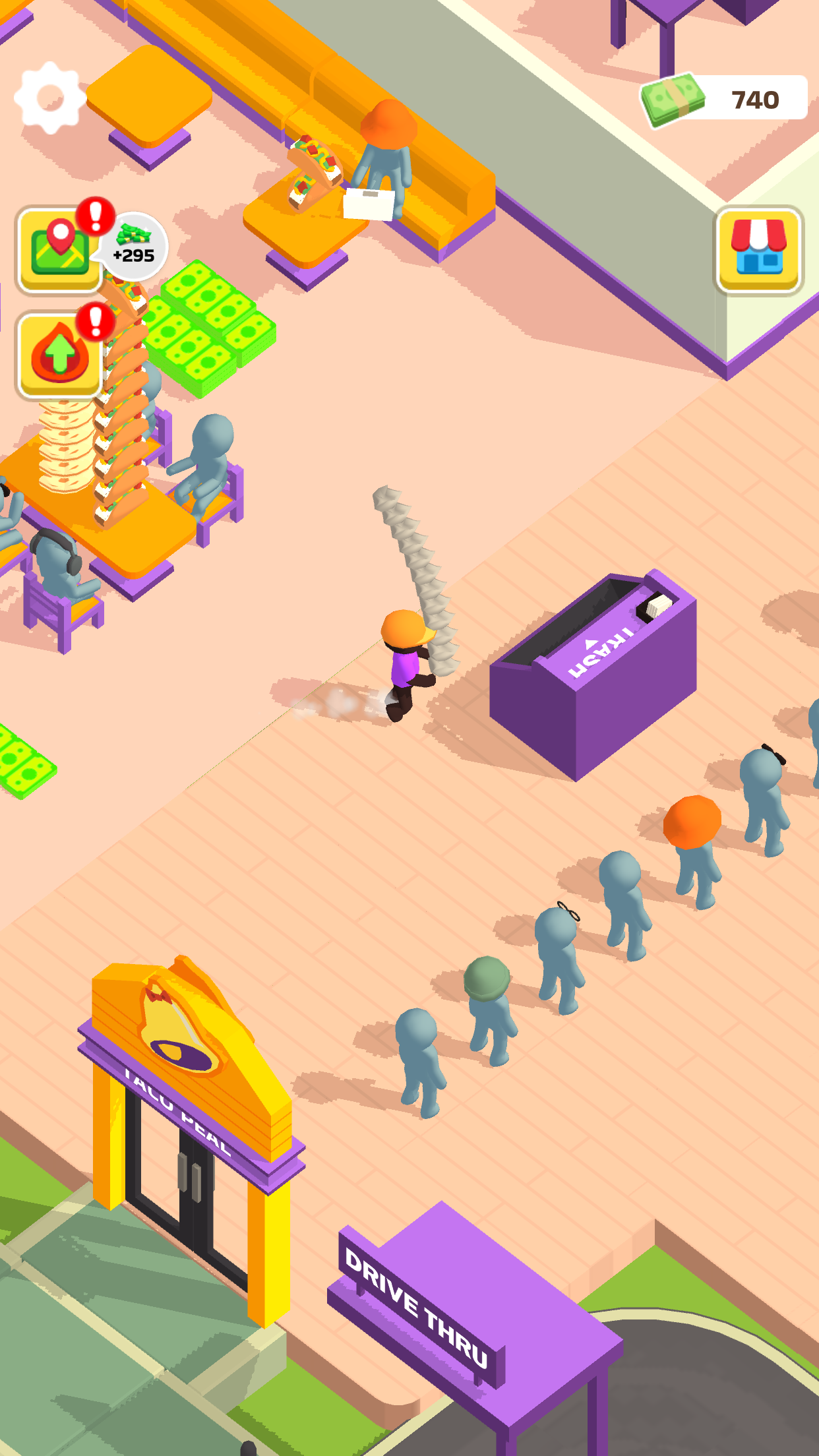Open the settings gear
Viewport: 819px width, 1456px height.
point(50,98)
